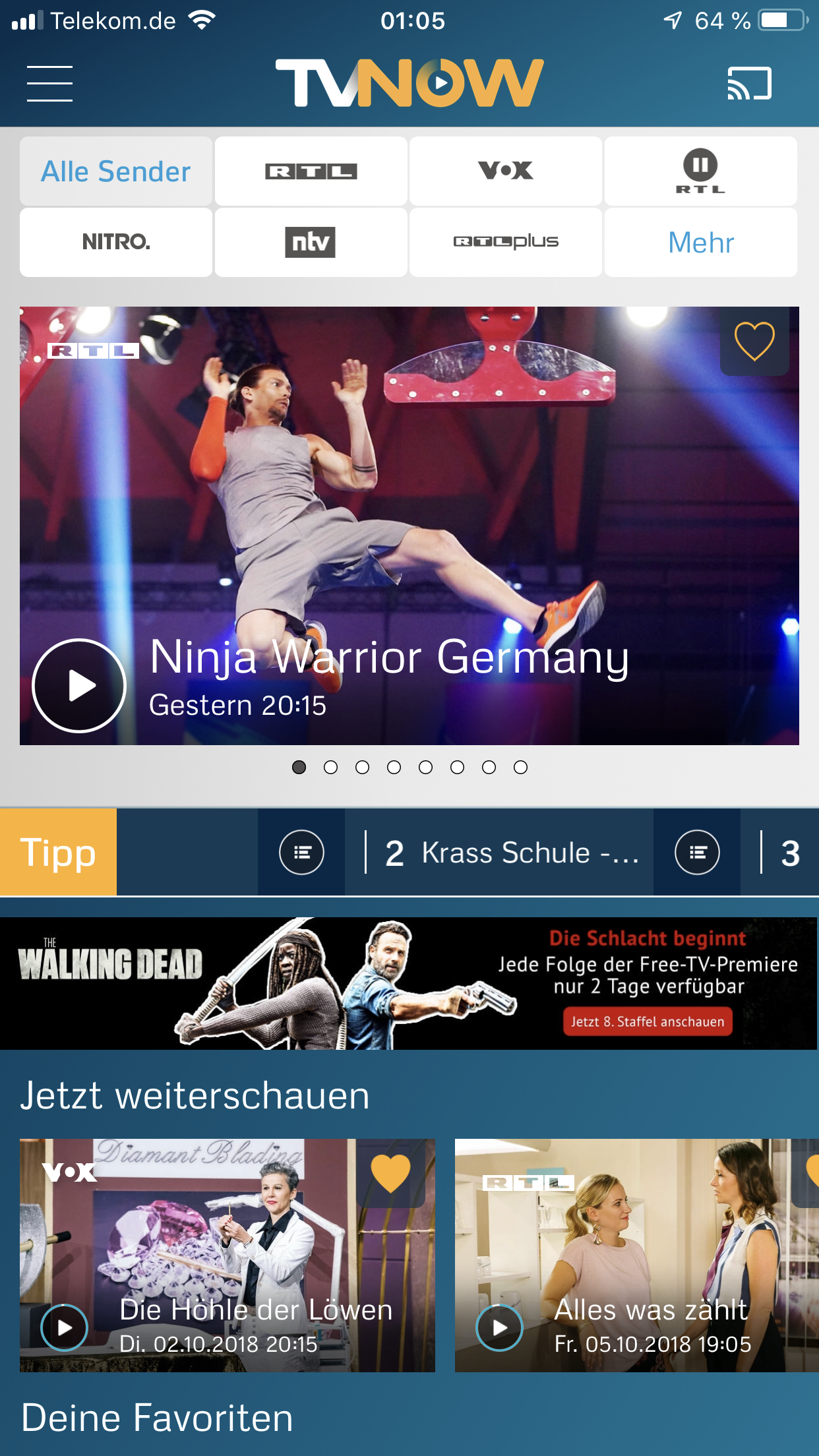The width and height of the screenshot is (819, 1456).
Task: Remove Die Höhle der Löwen from favorites
Action: (390, 1174)
